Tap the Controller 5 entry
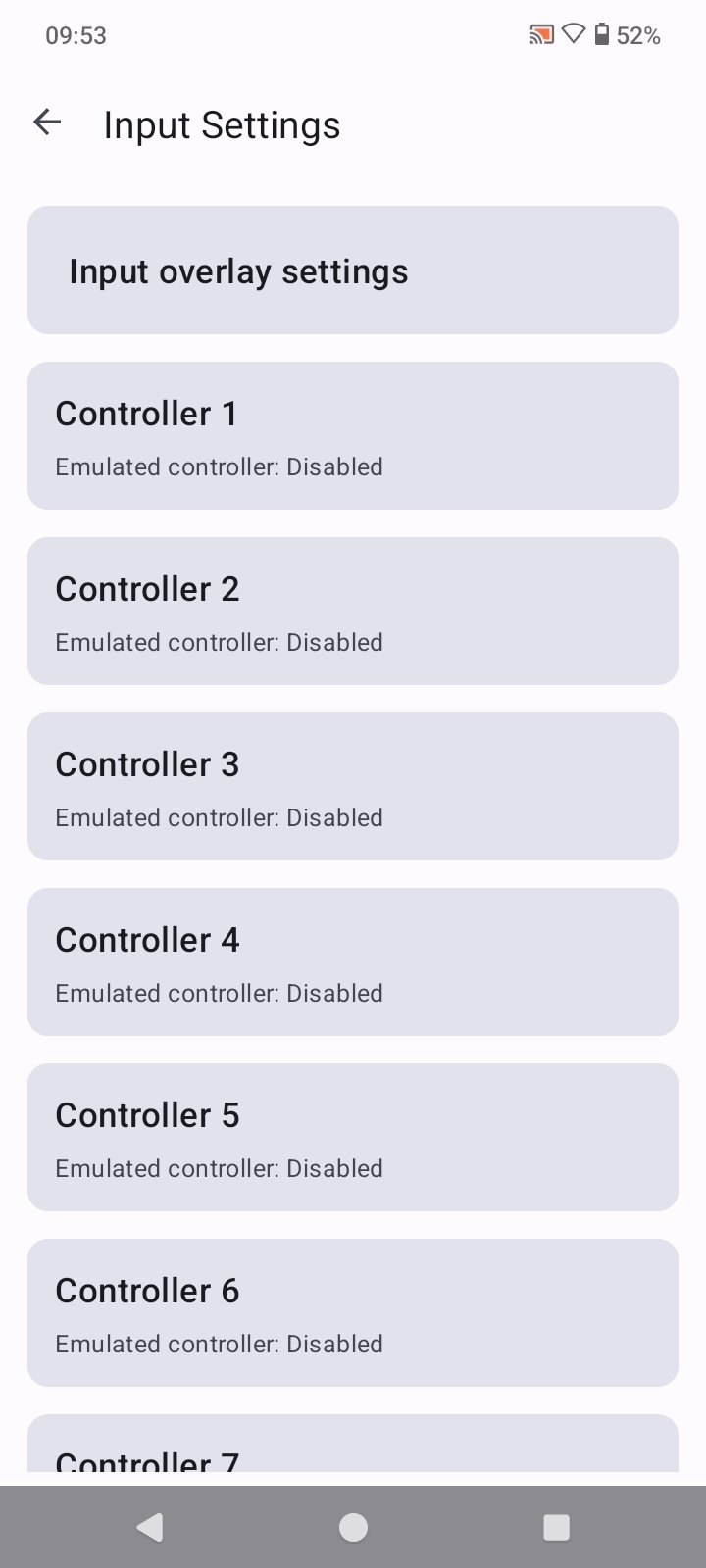The image size is (706, 1568). pyautogui.click(x=353, y=1138)
